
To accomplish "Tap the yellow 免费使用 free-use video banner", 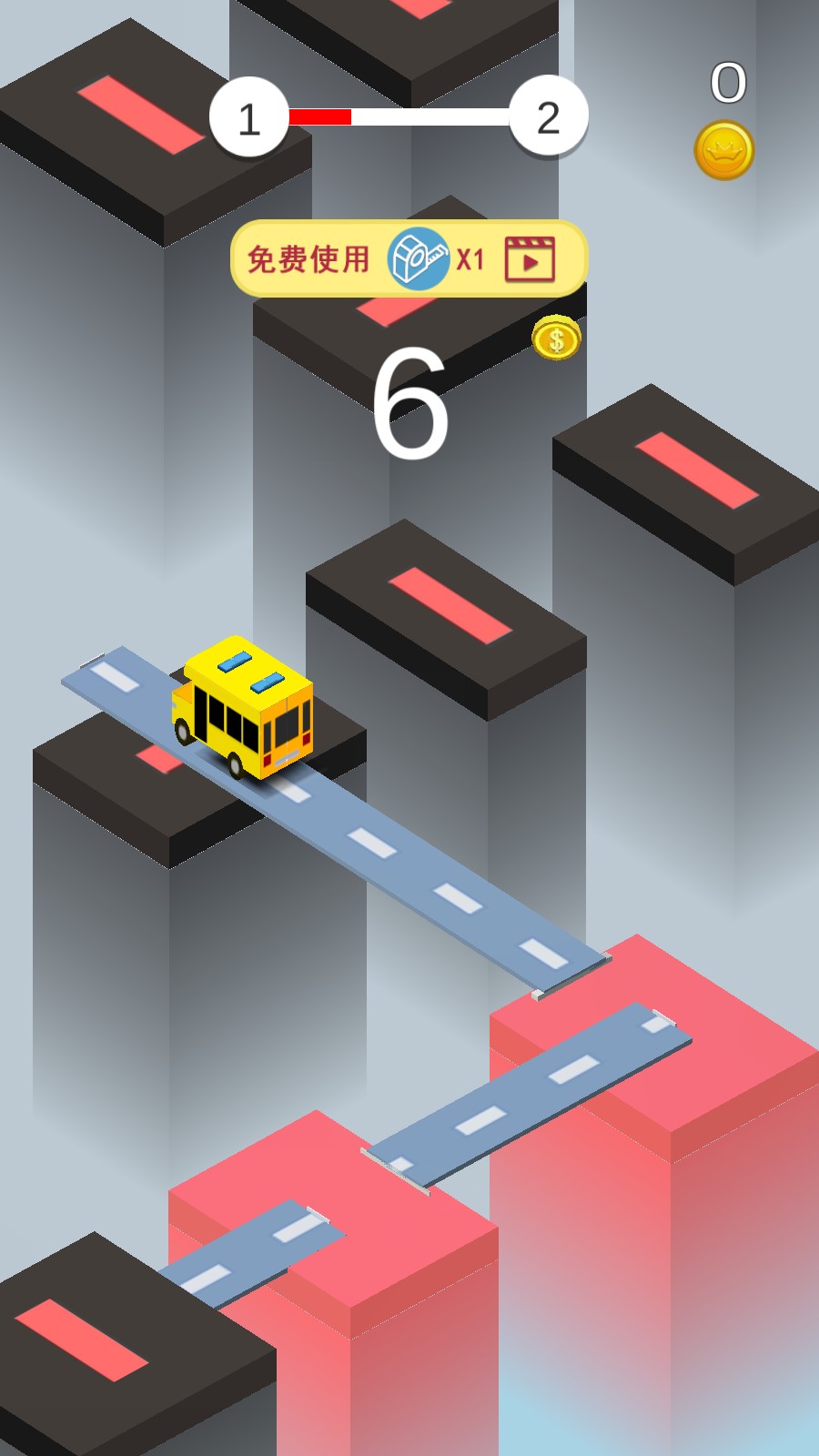I will pos(409,259).
